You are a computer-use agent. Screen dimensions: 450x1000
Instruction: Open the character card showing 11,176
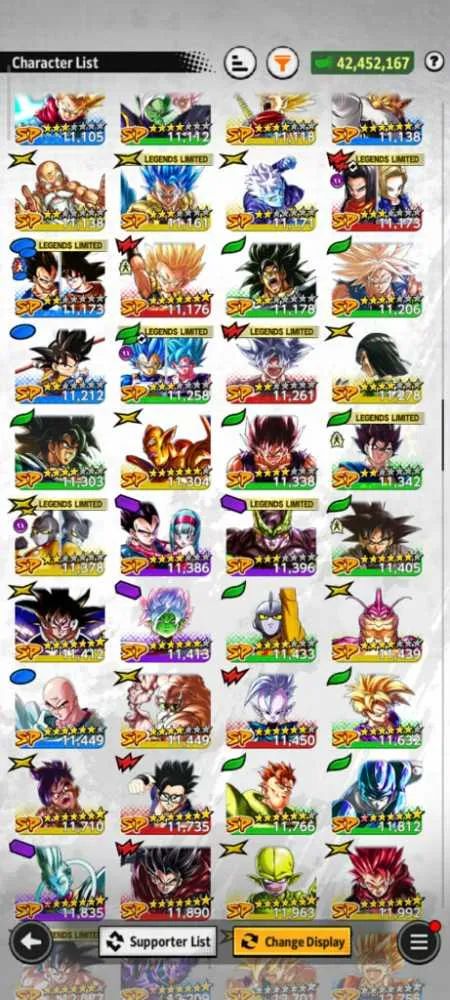[x=166, y=279]
